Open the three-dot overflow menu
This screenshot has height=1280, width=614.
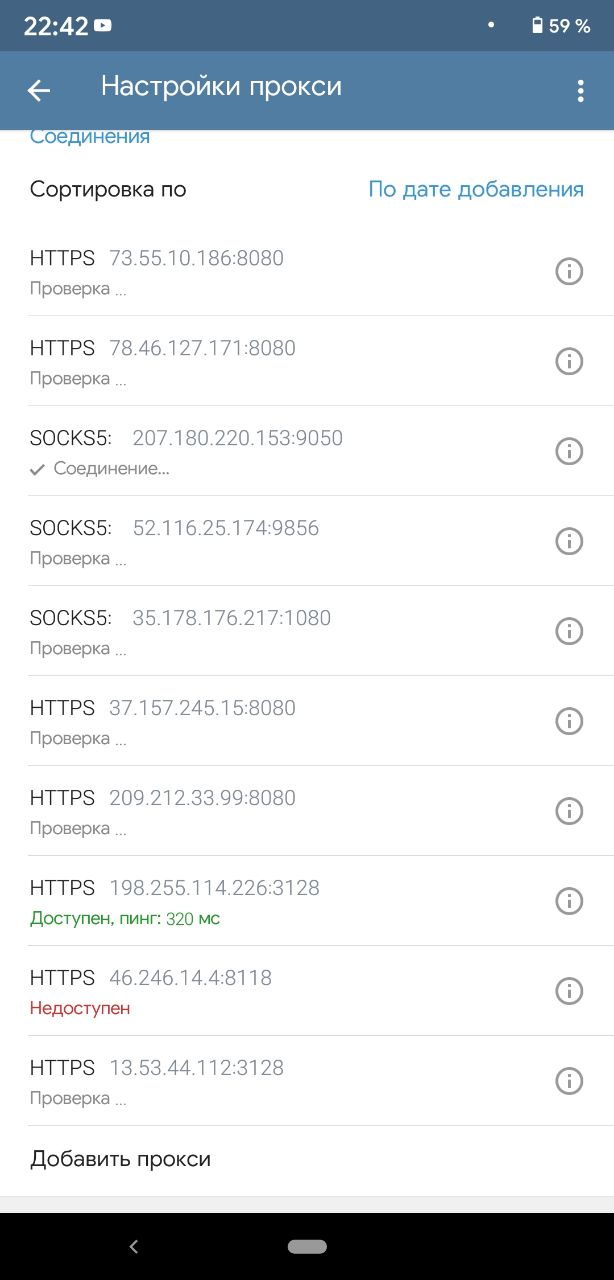[x=580, y=91]
